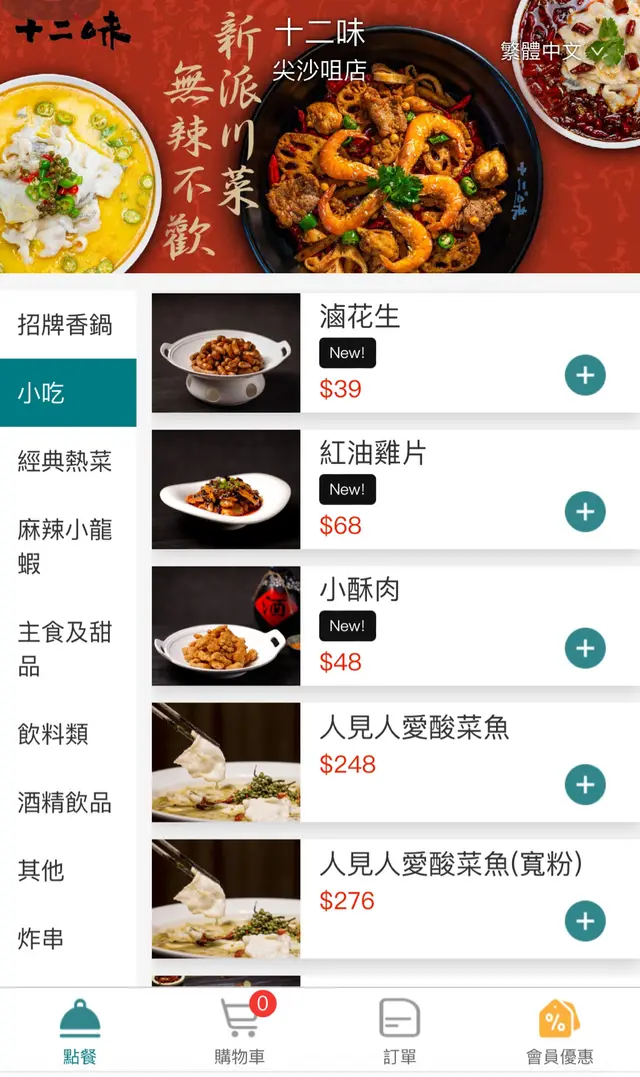Add 人見人愛酸菜魚(寬粉) to the cart
The image size is (640, 1077).
click(x=585, y=921)
